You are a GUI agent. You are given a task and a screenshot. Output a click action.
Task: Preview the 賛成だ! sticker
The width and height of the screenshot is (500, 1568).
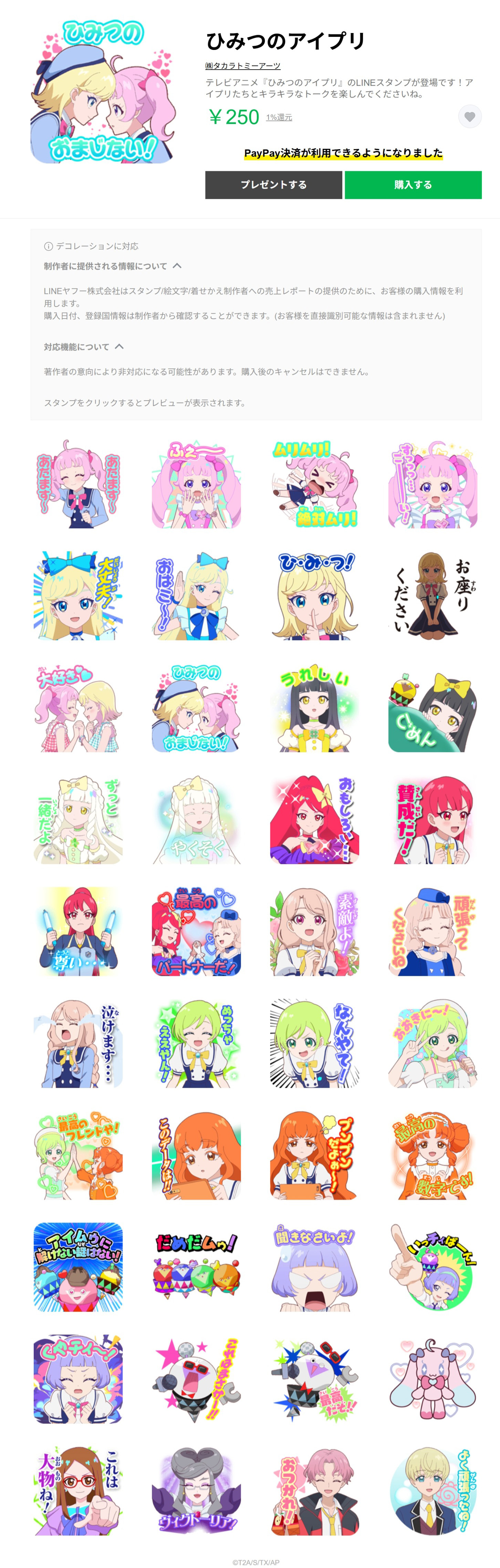coord(433,820)
